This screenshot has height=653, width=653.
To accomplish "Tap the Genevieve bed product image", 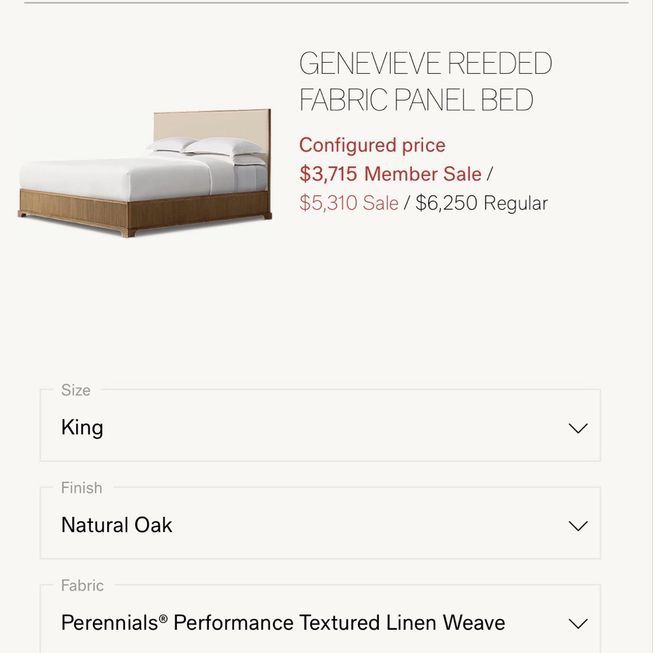I will [145, 173].
